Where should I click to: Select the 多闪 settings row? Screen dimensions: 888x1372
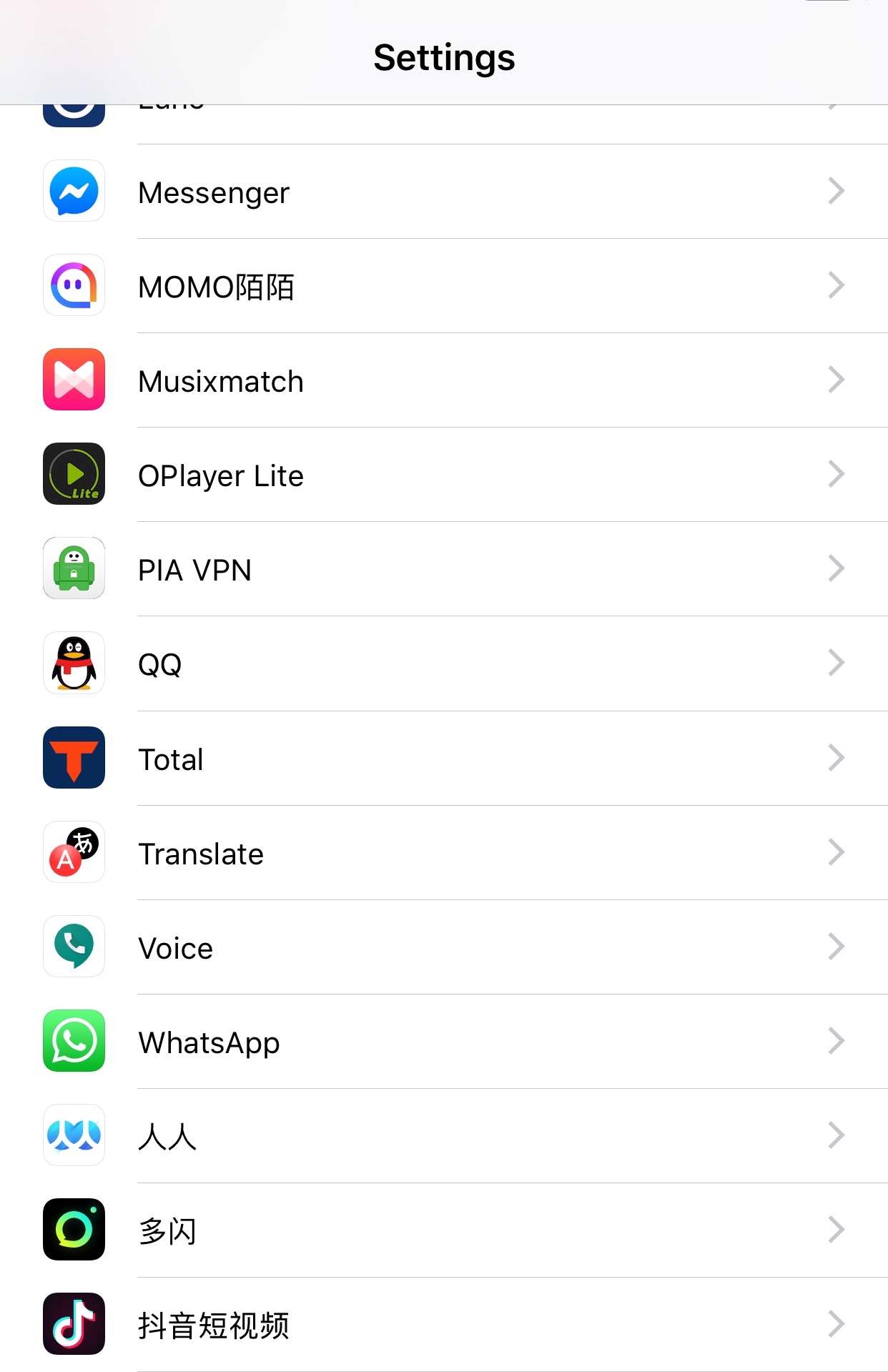pyautogui.click(x=443, y=1230)
